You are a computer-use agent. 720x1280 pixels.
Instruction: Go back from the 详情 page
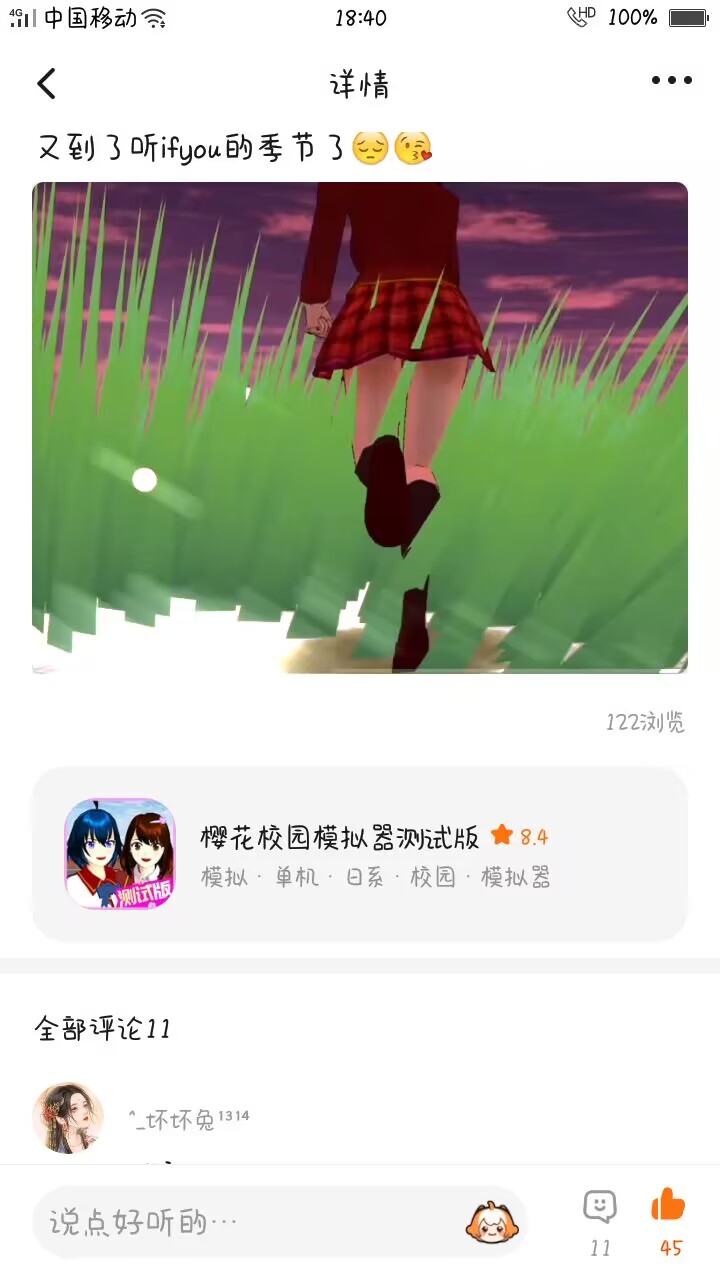(47, 83)
